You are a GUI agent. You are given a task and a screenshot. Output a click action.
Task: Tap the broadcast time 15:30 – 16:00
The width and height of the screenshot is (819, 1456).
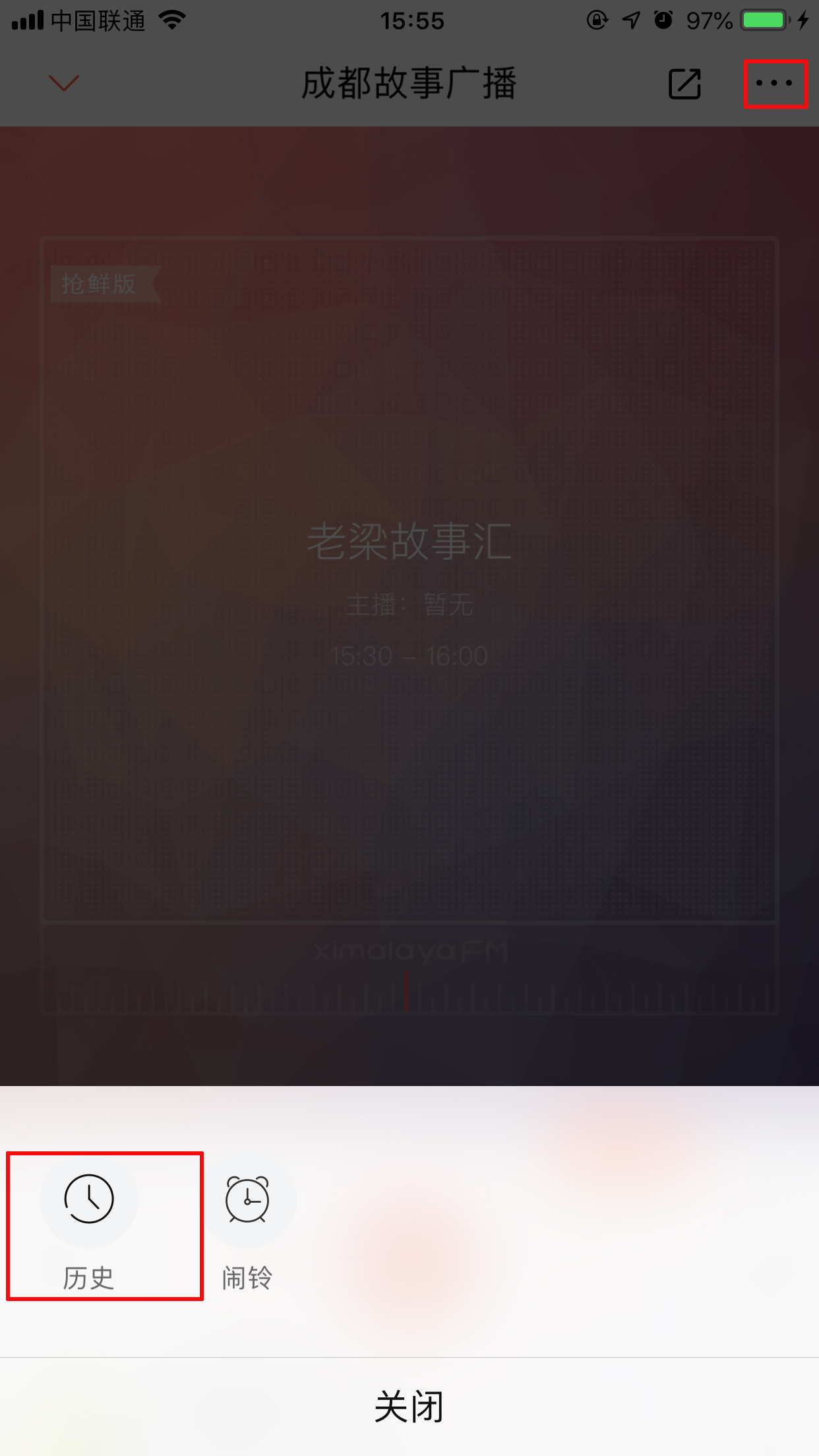pyautogui.click(x=409, y=656)
